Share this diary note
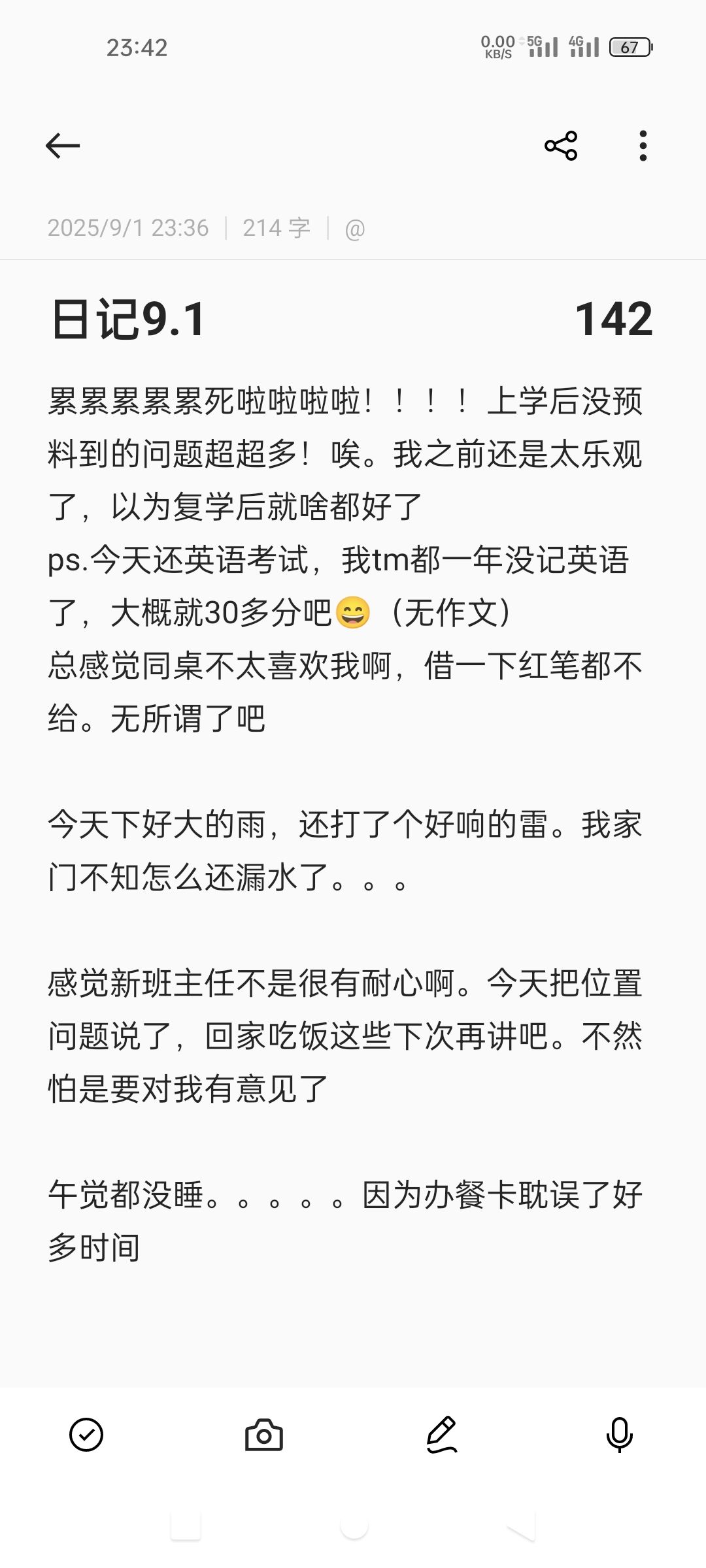This screenshot has width=706, height=1568. pos(561,145)
